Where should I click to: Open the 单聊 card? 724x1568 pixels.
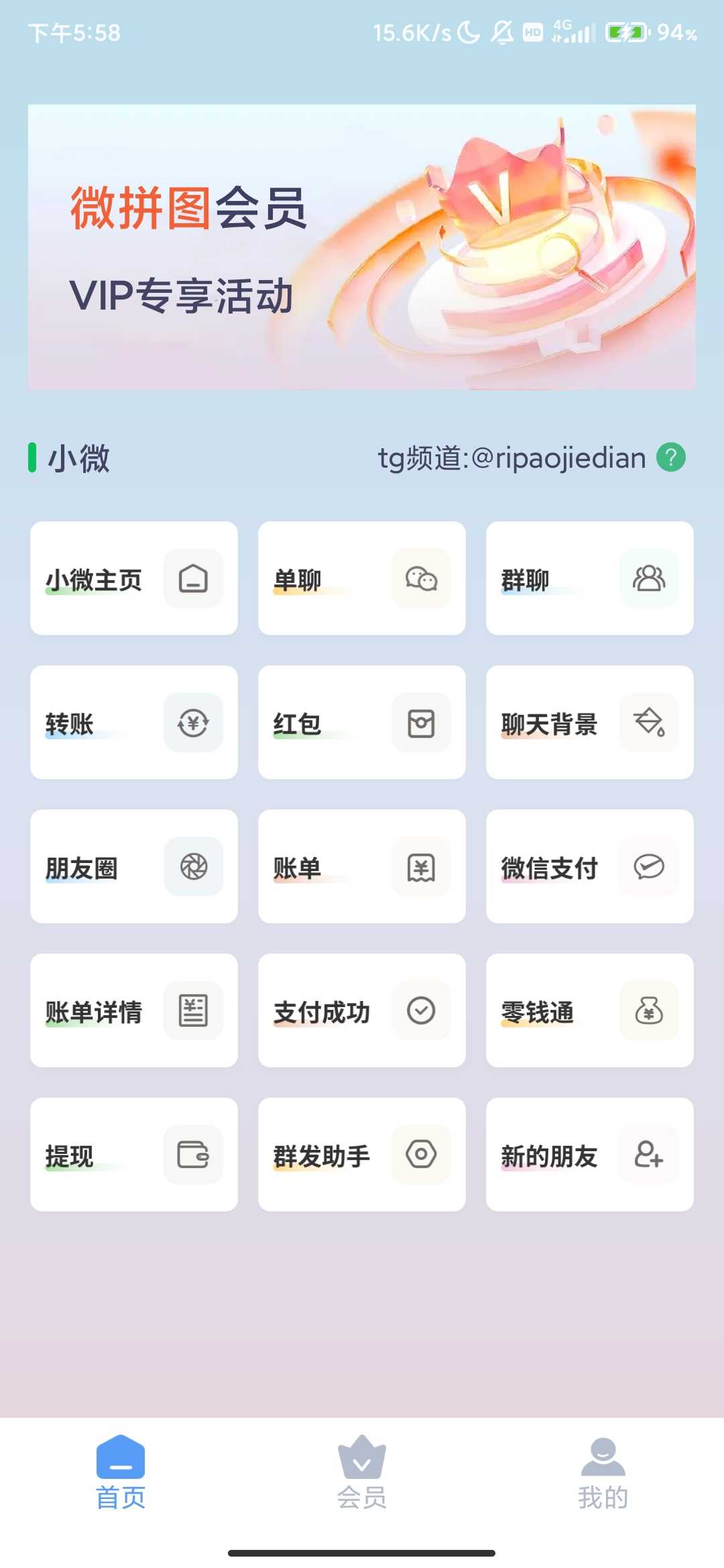362,578
